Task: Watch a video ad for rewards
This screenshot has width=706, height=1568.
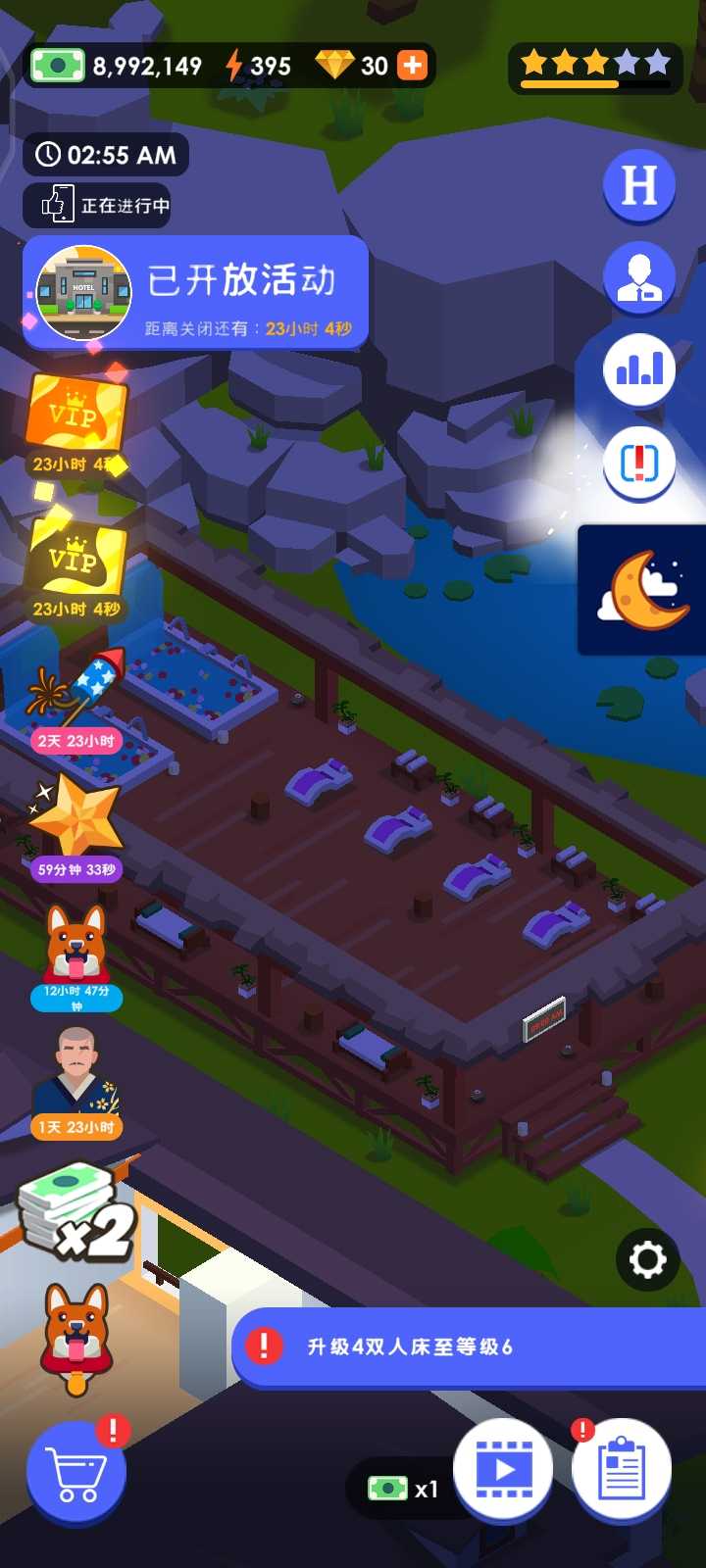Action: (504, 1469)
